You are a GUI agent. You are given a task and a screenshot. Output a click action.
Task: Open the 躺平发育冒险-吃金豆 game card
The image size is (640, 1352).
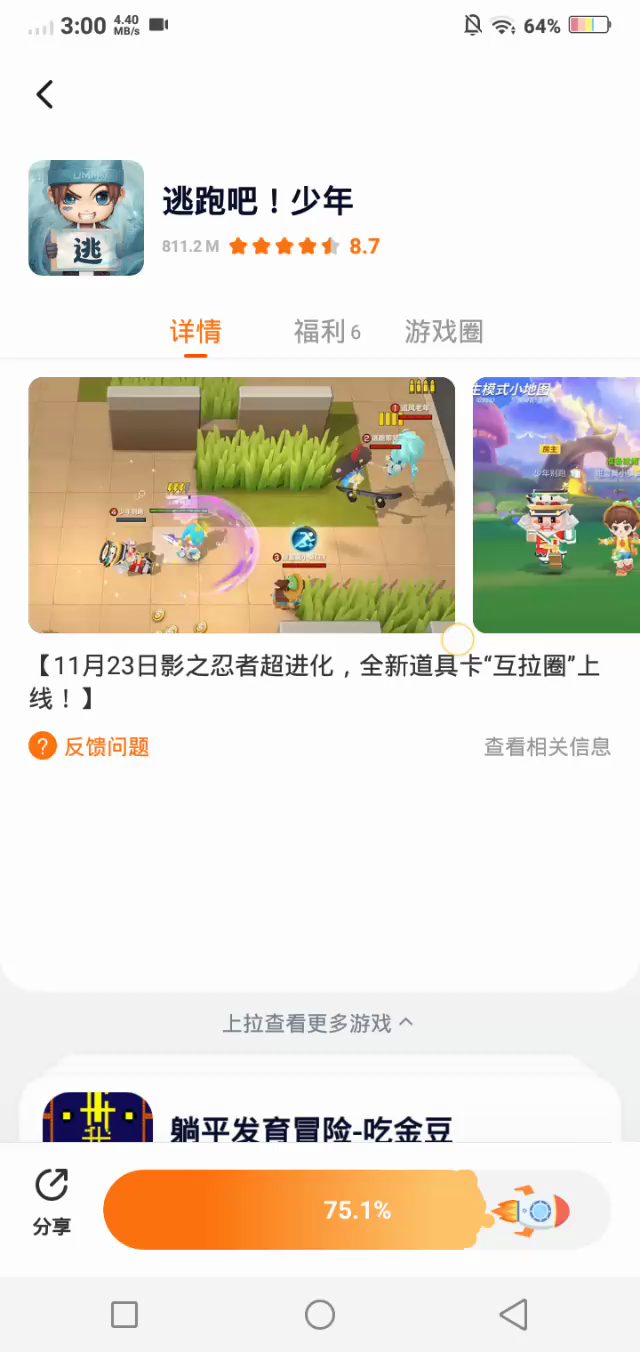pos(310,1125)
